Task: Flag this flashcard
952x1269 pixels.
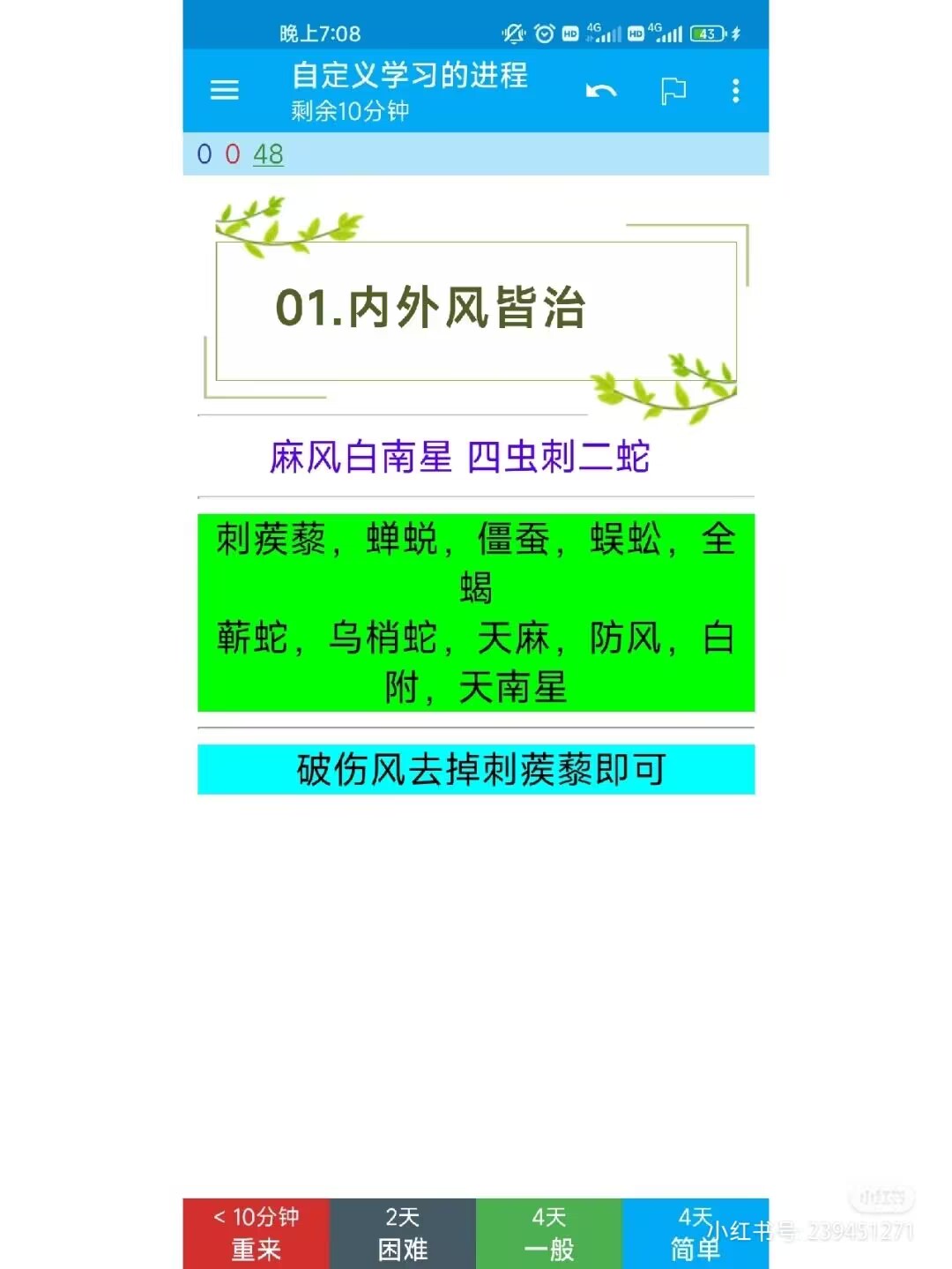Action: [673, 91]
